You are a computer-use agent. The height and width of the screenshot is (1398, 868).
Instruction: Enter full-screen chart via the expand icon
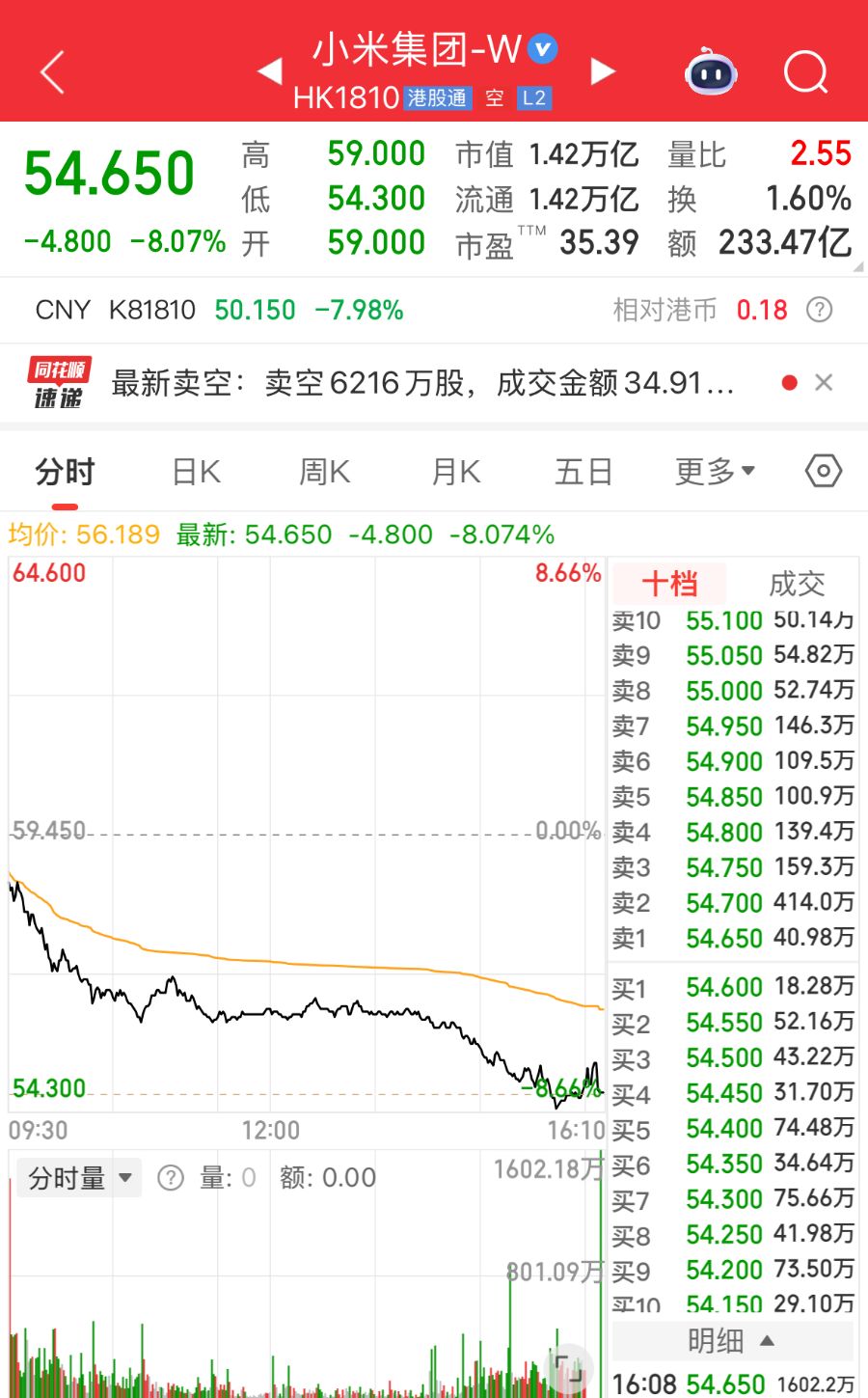[x=567, y=1367]
